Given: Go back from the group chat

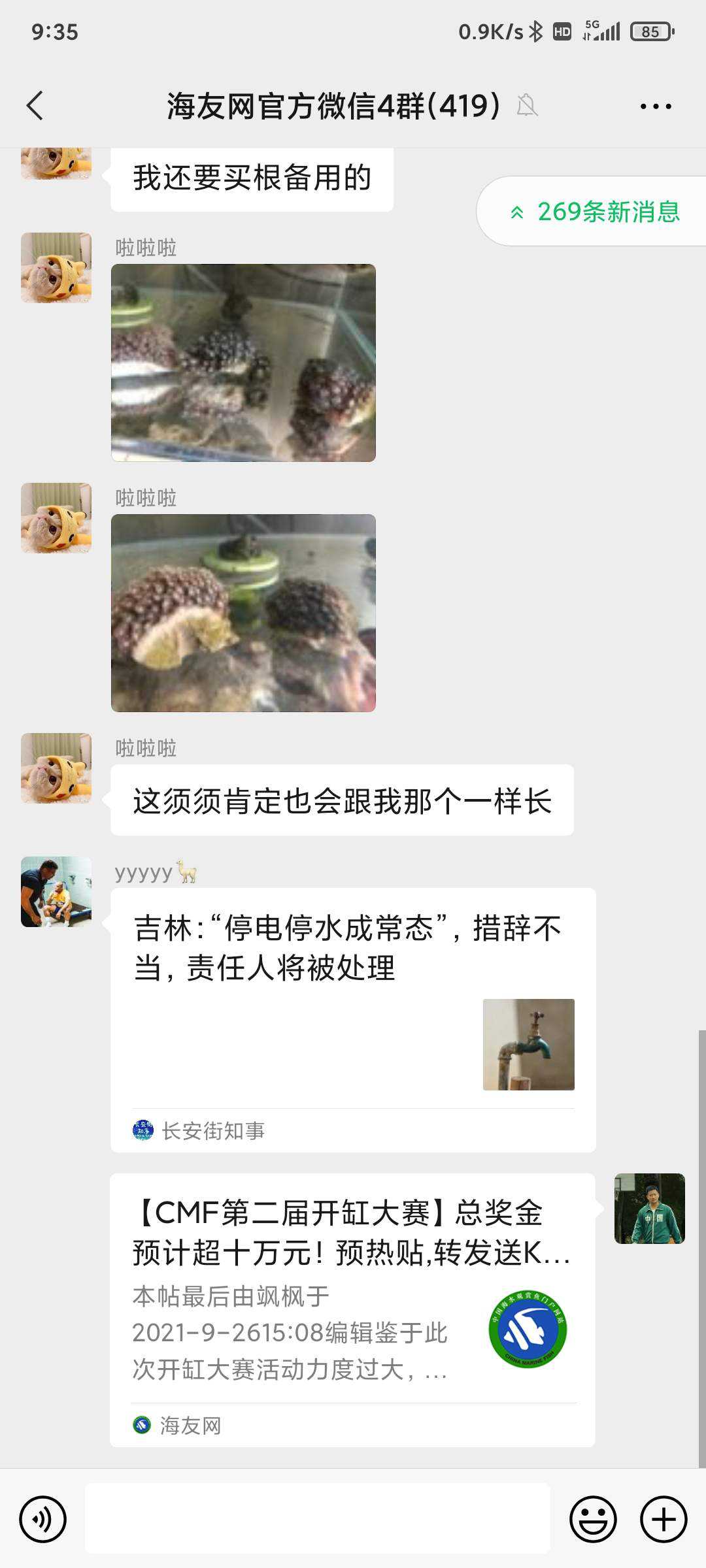Looking at the screenshot, I should [35, 106].
